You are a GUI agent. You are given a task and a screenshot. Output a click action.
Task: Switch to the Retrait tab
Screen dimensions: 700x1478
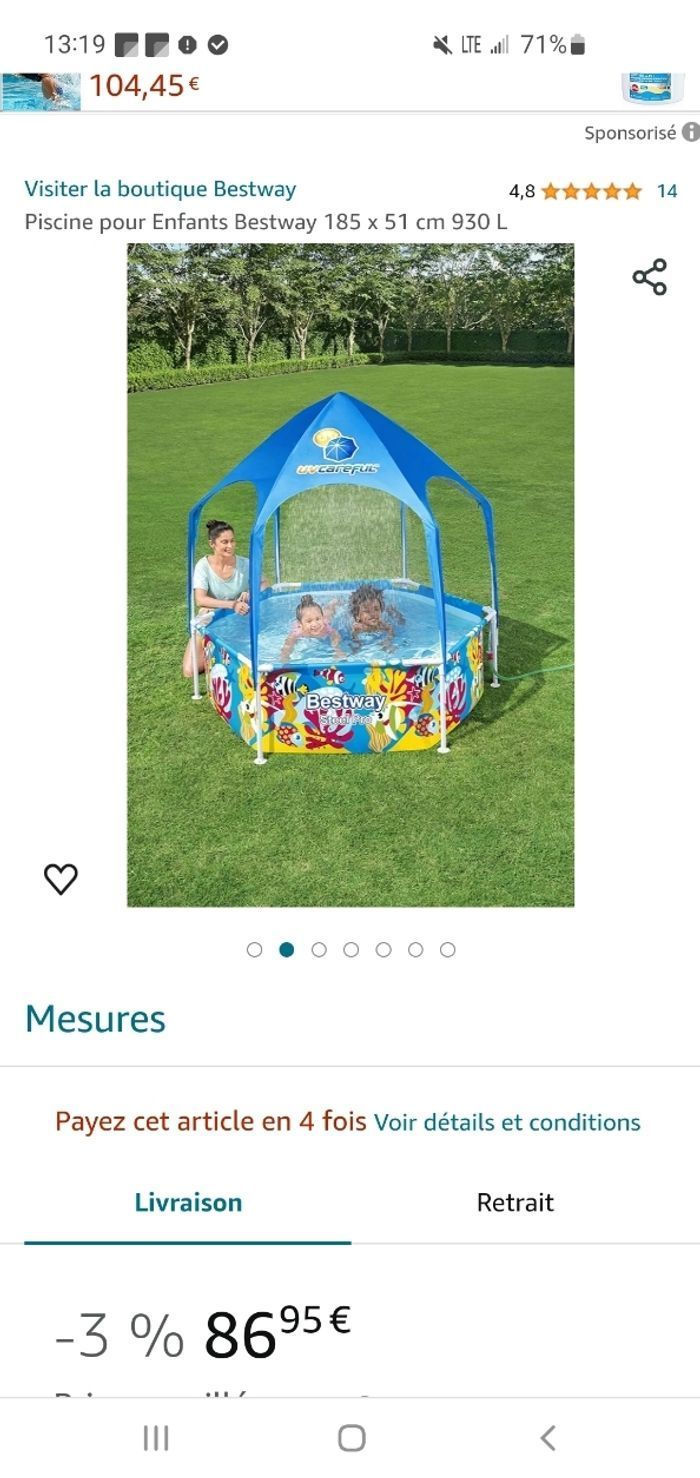coord(515,1203)
